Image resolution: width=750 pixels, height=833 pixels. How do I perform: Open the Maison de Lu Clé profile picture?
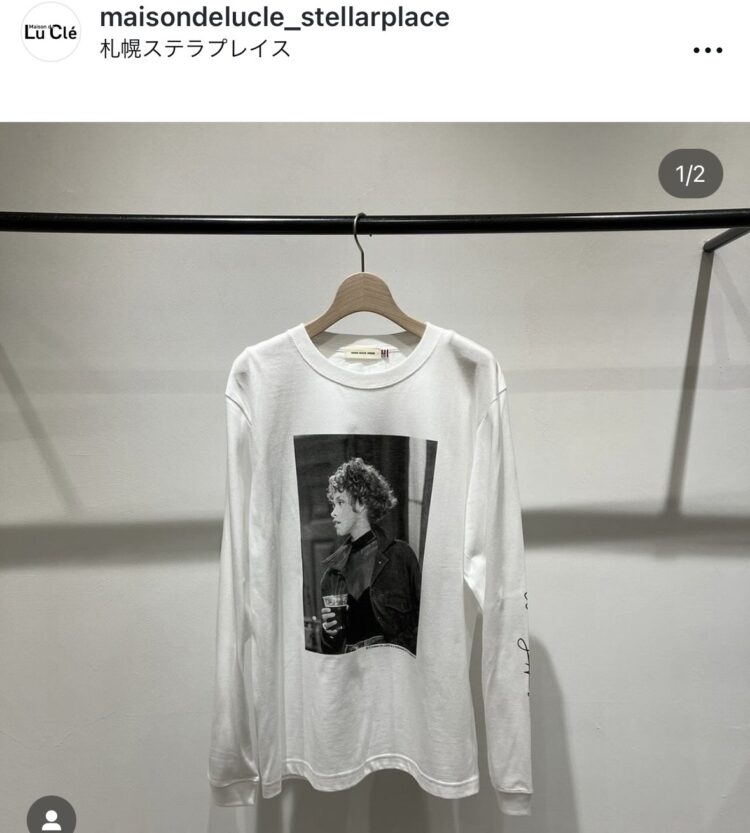pyautogui.click(x=50, y=32)
